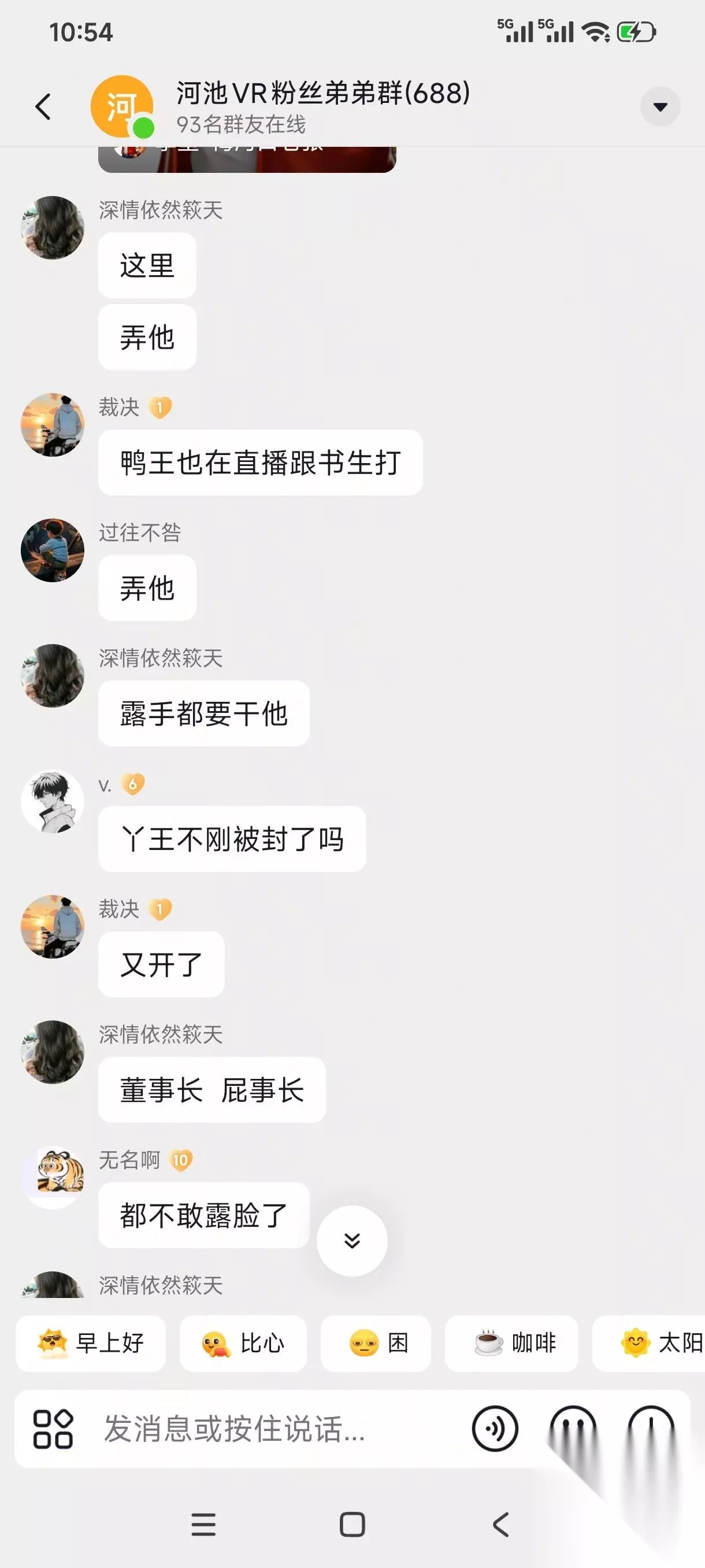This screenshot has height=1568, width=705.
Task: Open 过往不咎's profile avatar
Action: point(53,550)
